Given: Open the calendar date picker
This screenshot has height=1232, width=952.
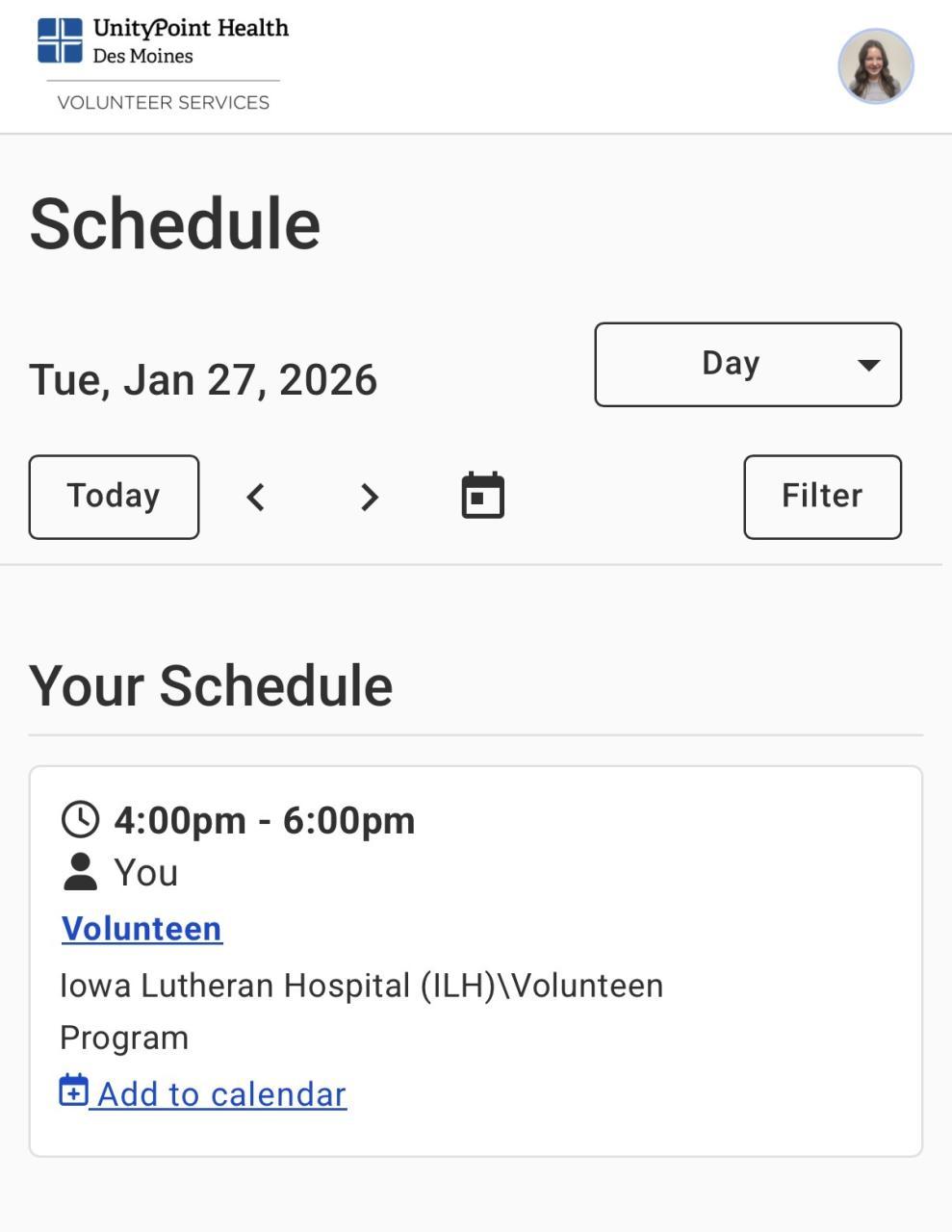Looking at the screenshot, I should pos(483,497).
